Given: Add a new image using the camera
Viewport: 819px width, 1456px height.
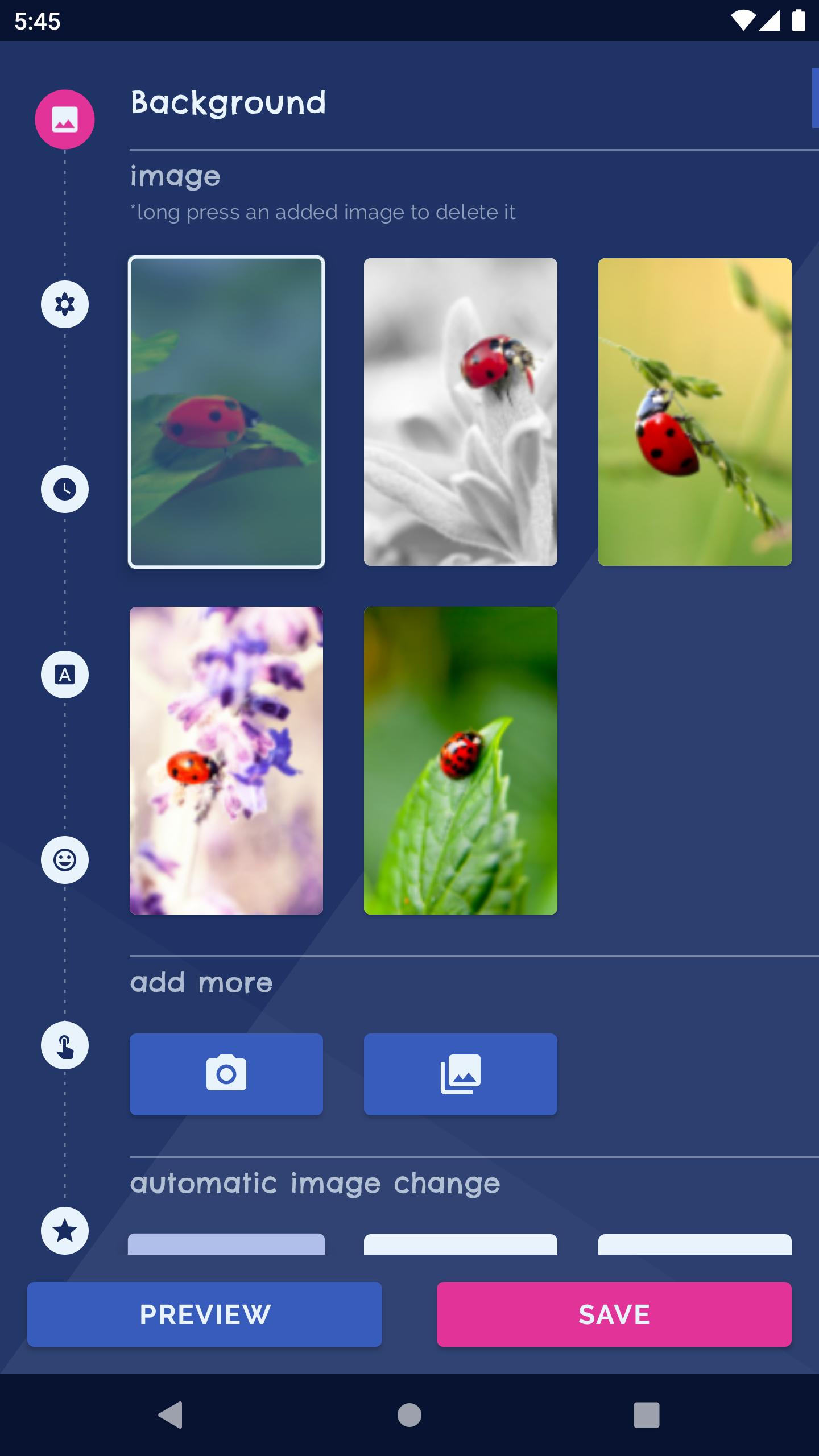Looking at the screenshot, I should [226, 1074].
